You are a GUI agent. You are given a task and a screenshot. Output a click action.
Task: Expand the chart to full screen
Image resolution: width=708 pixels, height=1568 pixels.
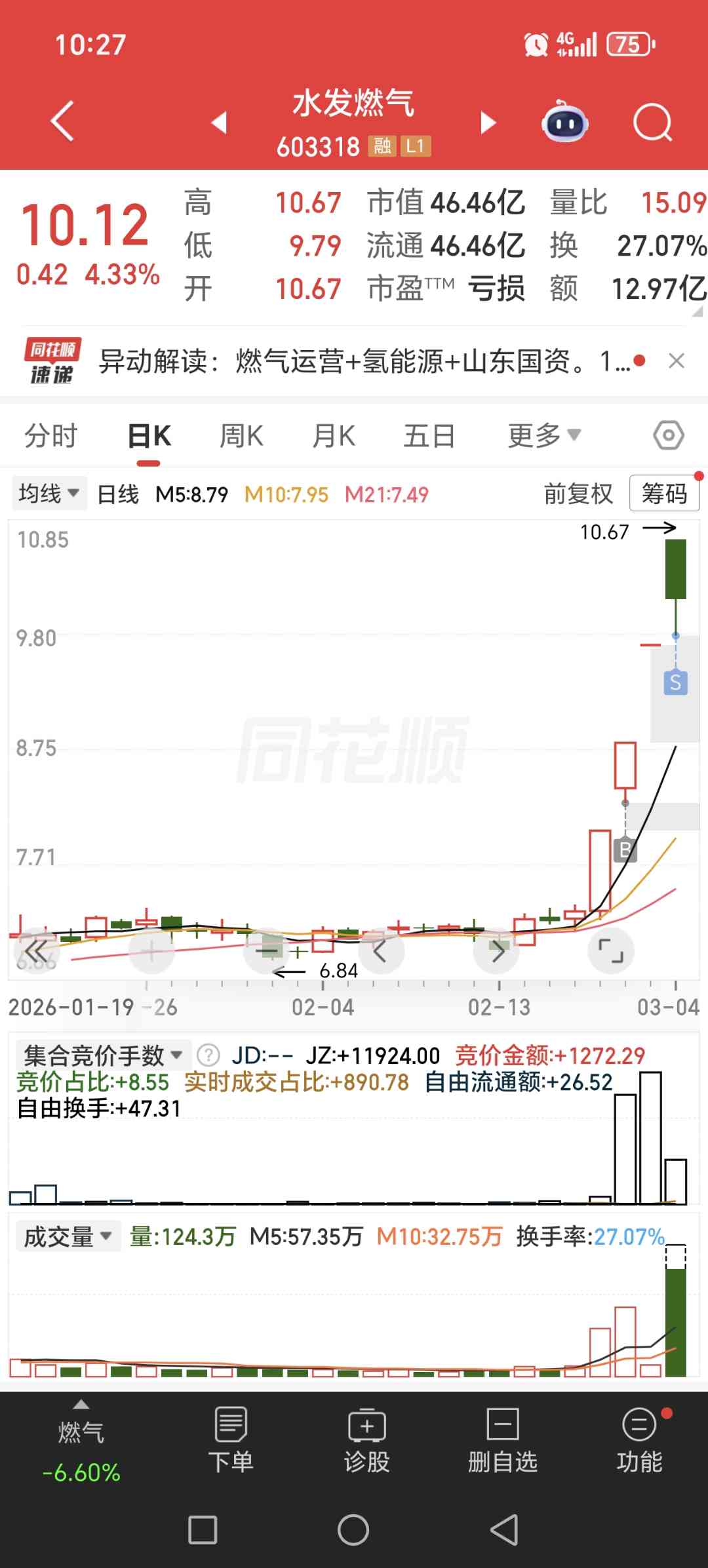pos(610,951)
